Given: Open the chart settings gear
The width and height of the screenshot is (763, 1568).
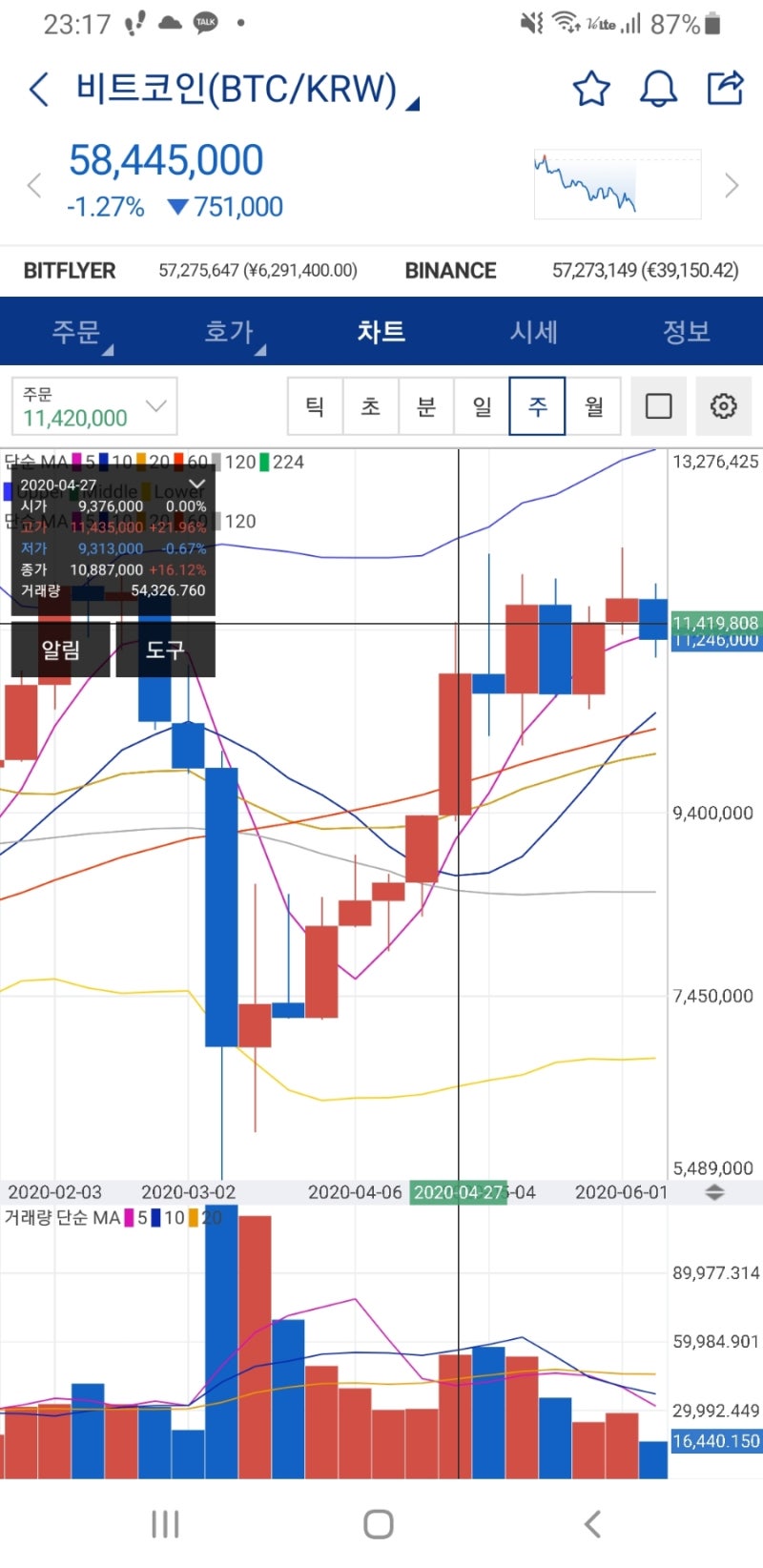Looking at the screenshot, I should pyautogui.click(x=724, y=405).
